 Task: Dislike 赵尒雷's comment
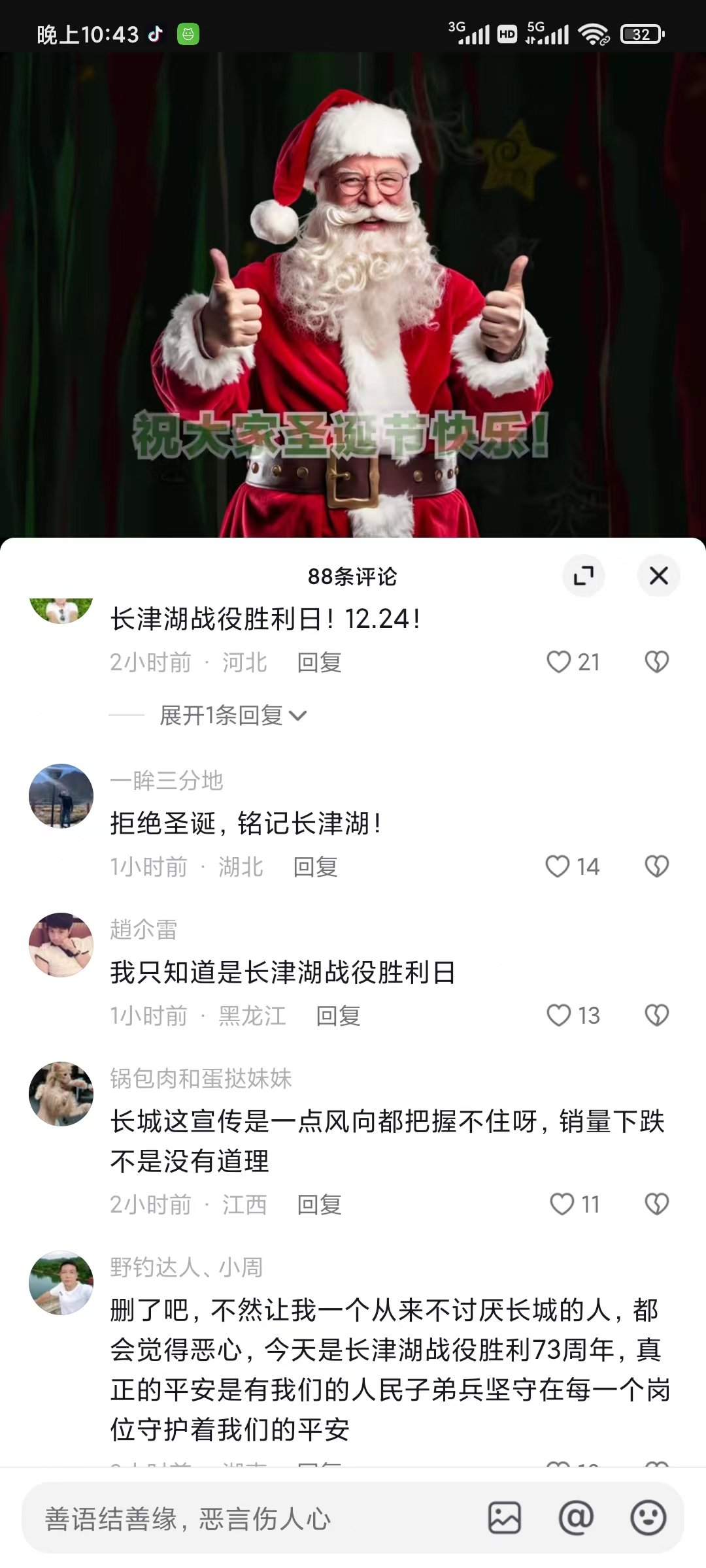click(x=656, y=1015)
